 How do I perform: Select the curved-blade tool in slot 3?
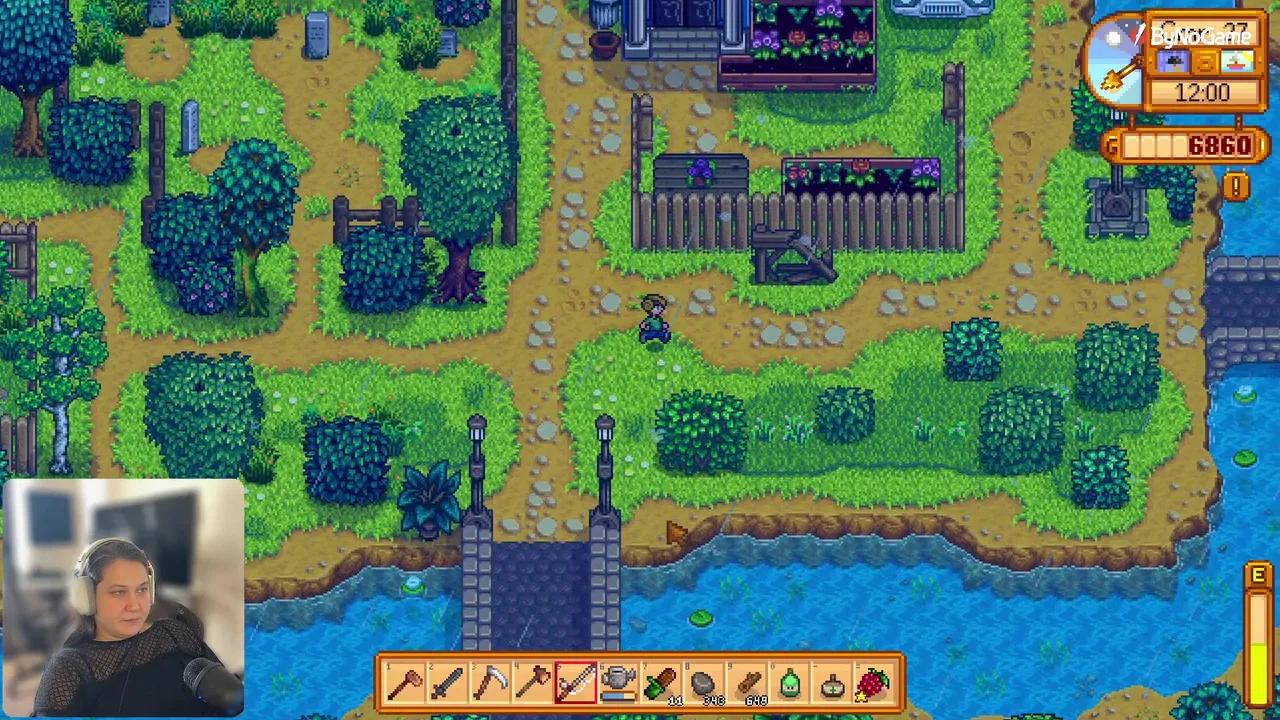490,684
